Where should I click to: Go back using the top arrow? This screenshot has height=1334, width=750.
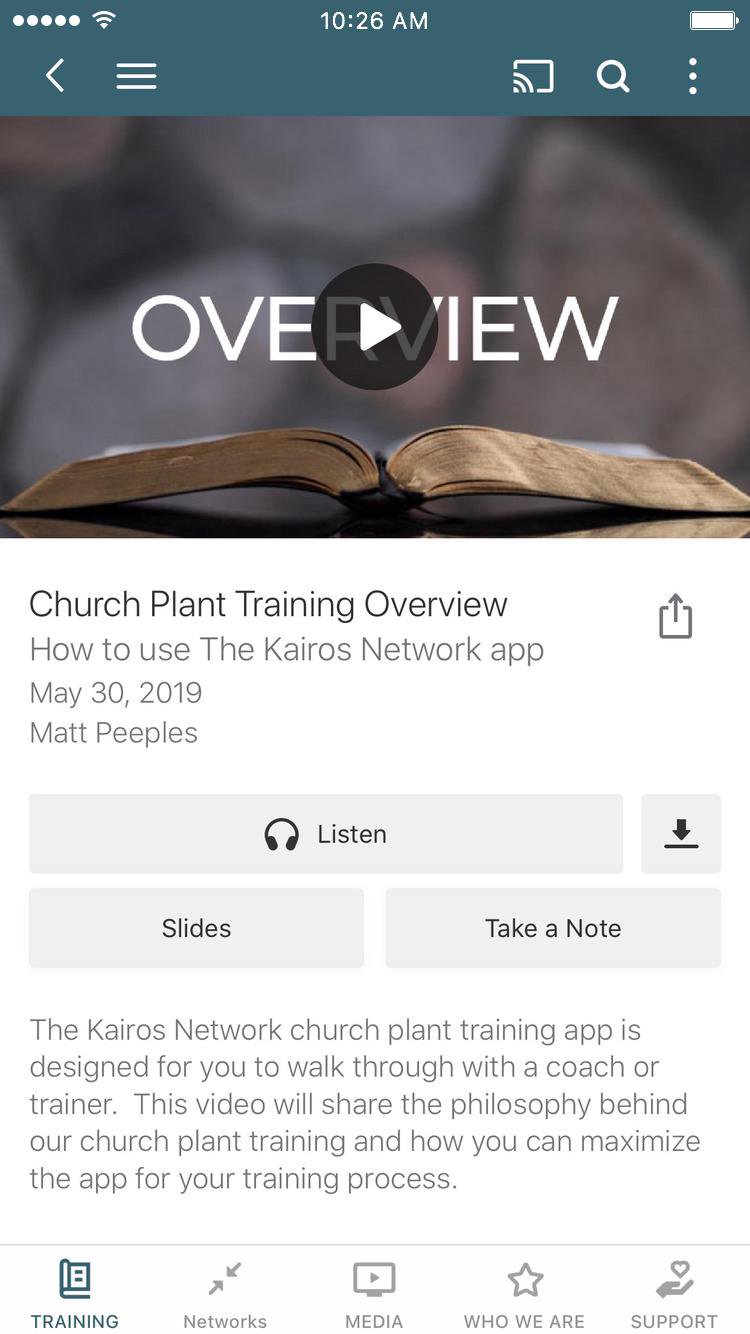55,76
